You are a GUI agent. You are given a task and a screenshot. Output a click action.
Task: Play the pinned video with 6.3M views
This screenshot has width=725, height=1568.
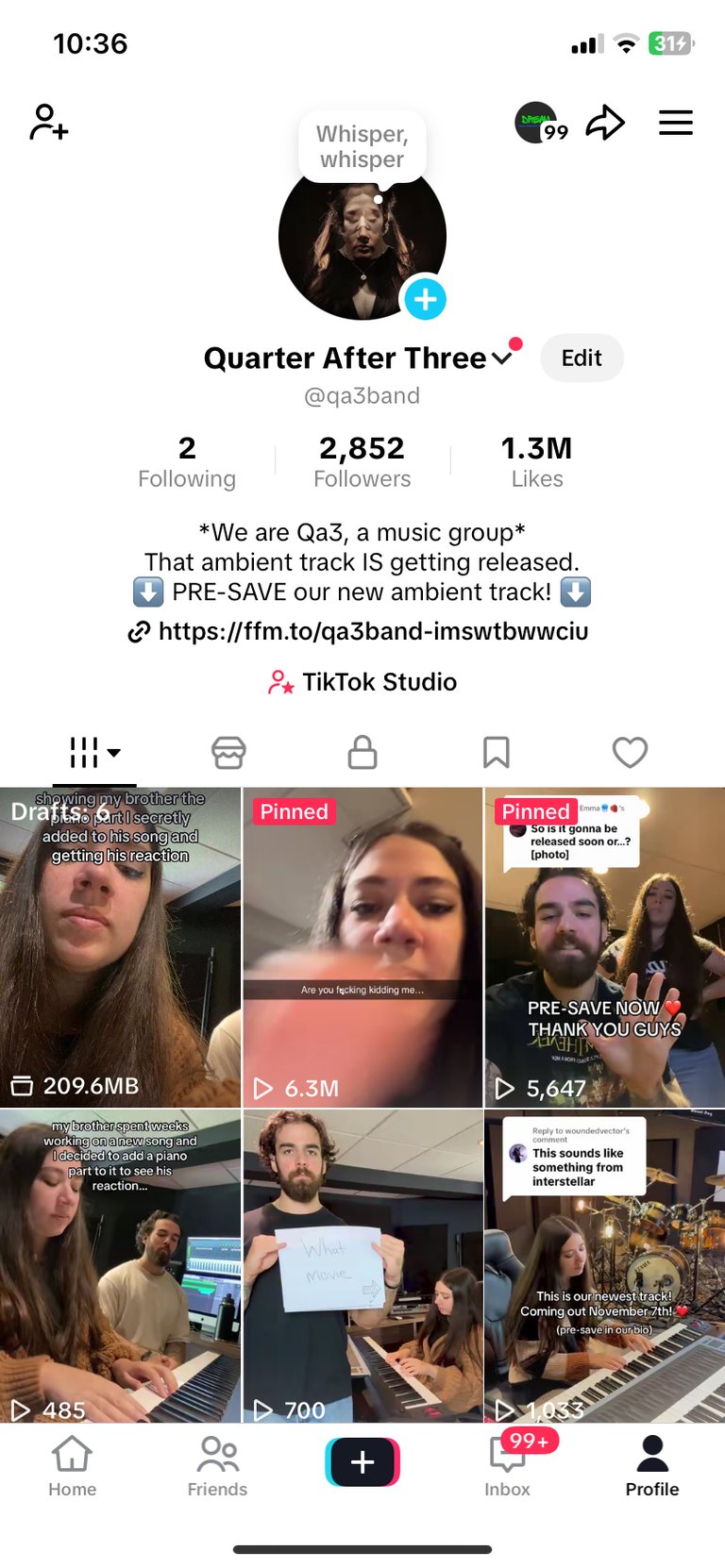tap(362, 947)
